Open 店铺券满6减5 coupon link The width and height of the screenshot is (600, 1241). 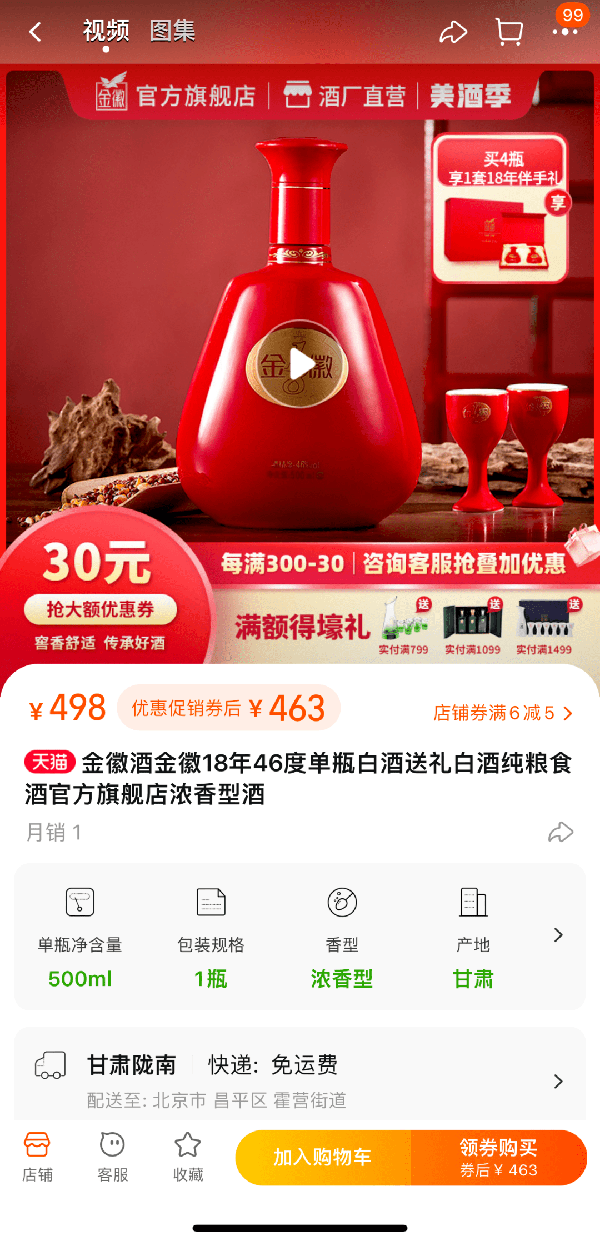(503, 713)
